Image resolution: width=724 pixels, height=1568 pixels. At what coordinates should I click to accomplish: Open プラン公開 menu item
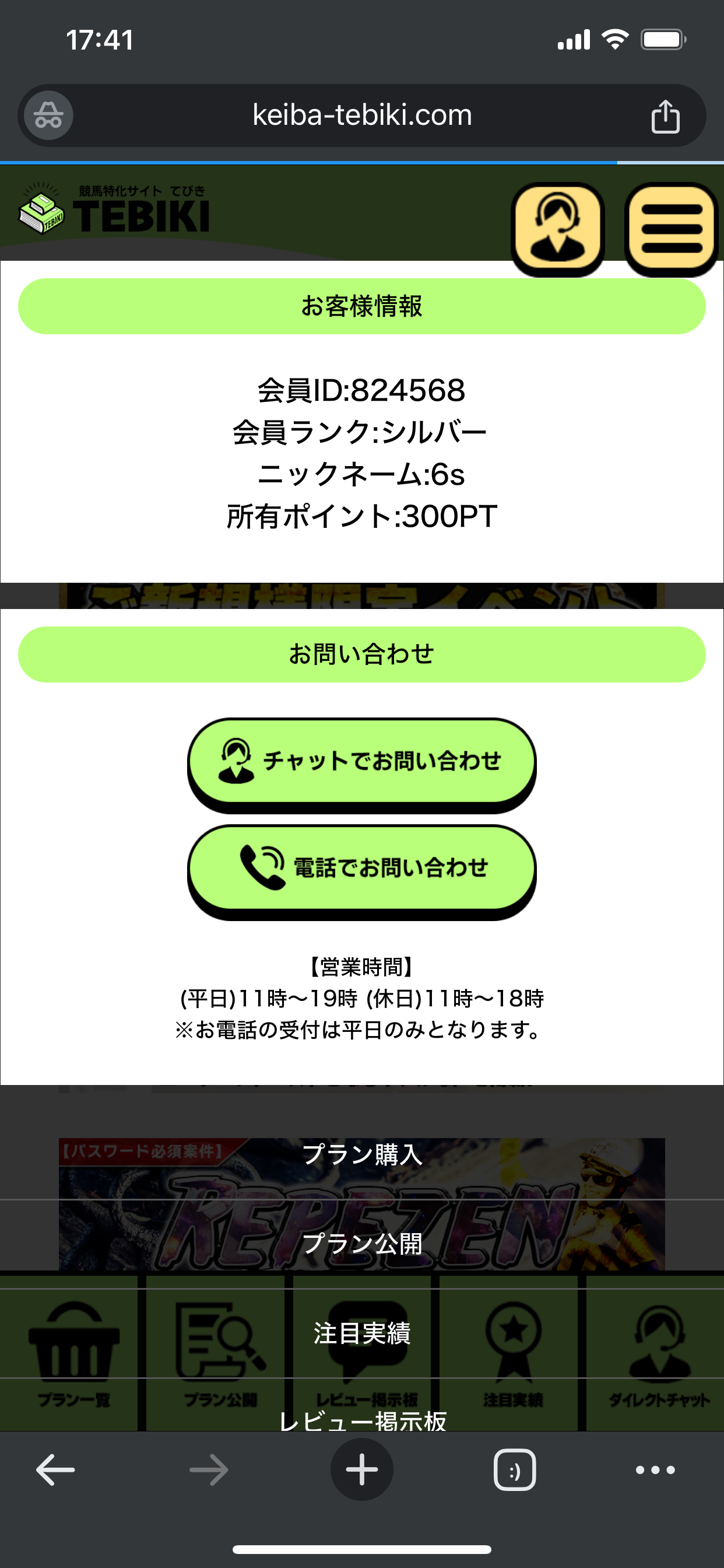pyautogui.click(x=362, y=1244)
